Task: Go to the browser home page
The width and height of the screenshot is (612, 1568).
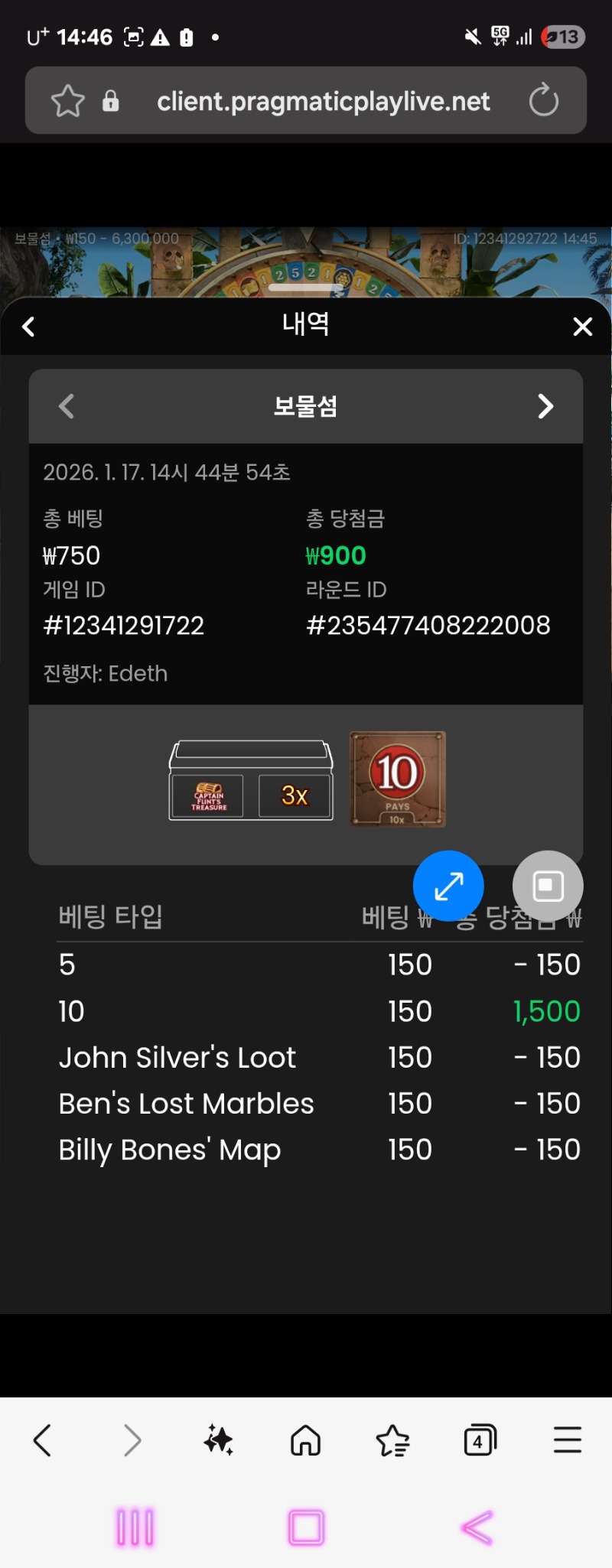Action: (305, 1441)
